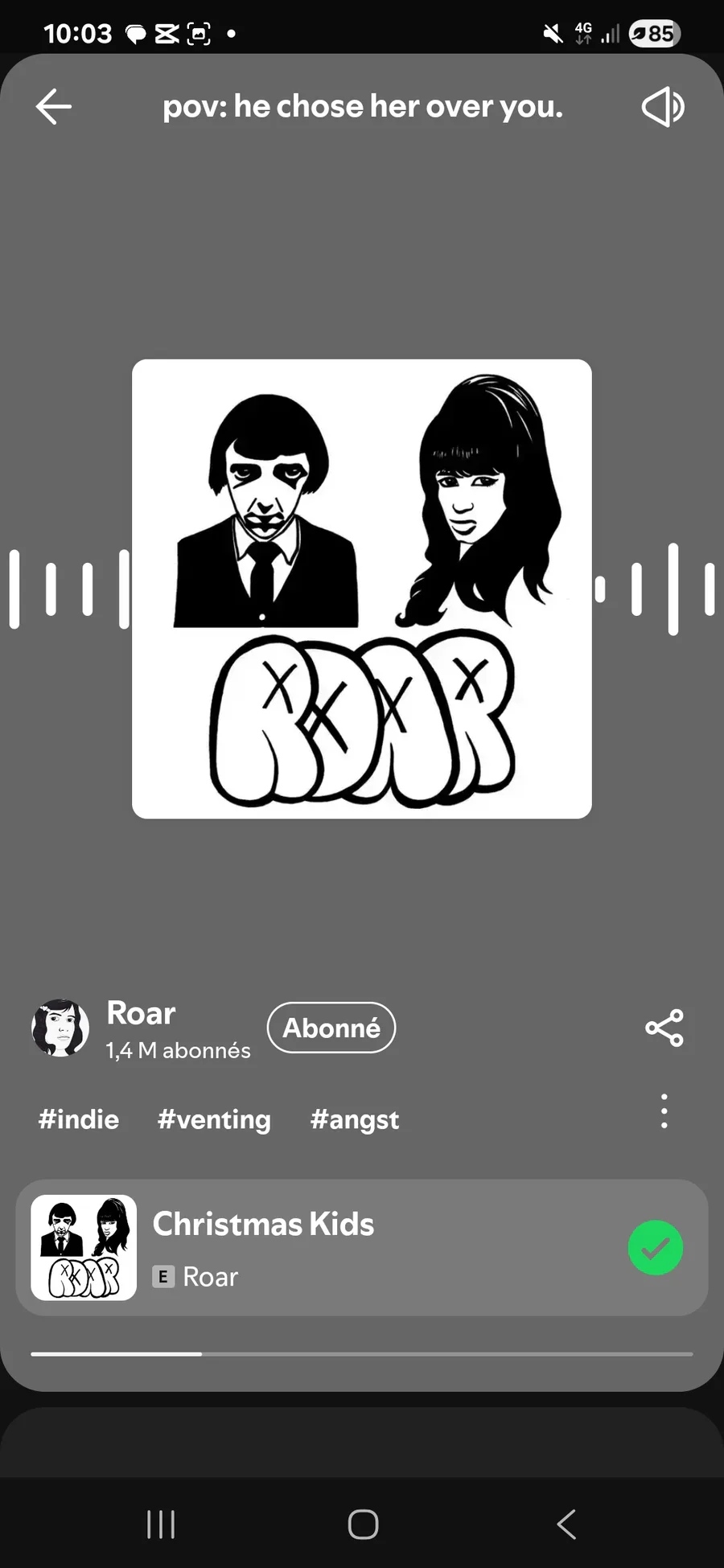Tap the Abonné button to unfollow Roar
This screenshot has height=1568, width=724.
331,1028
